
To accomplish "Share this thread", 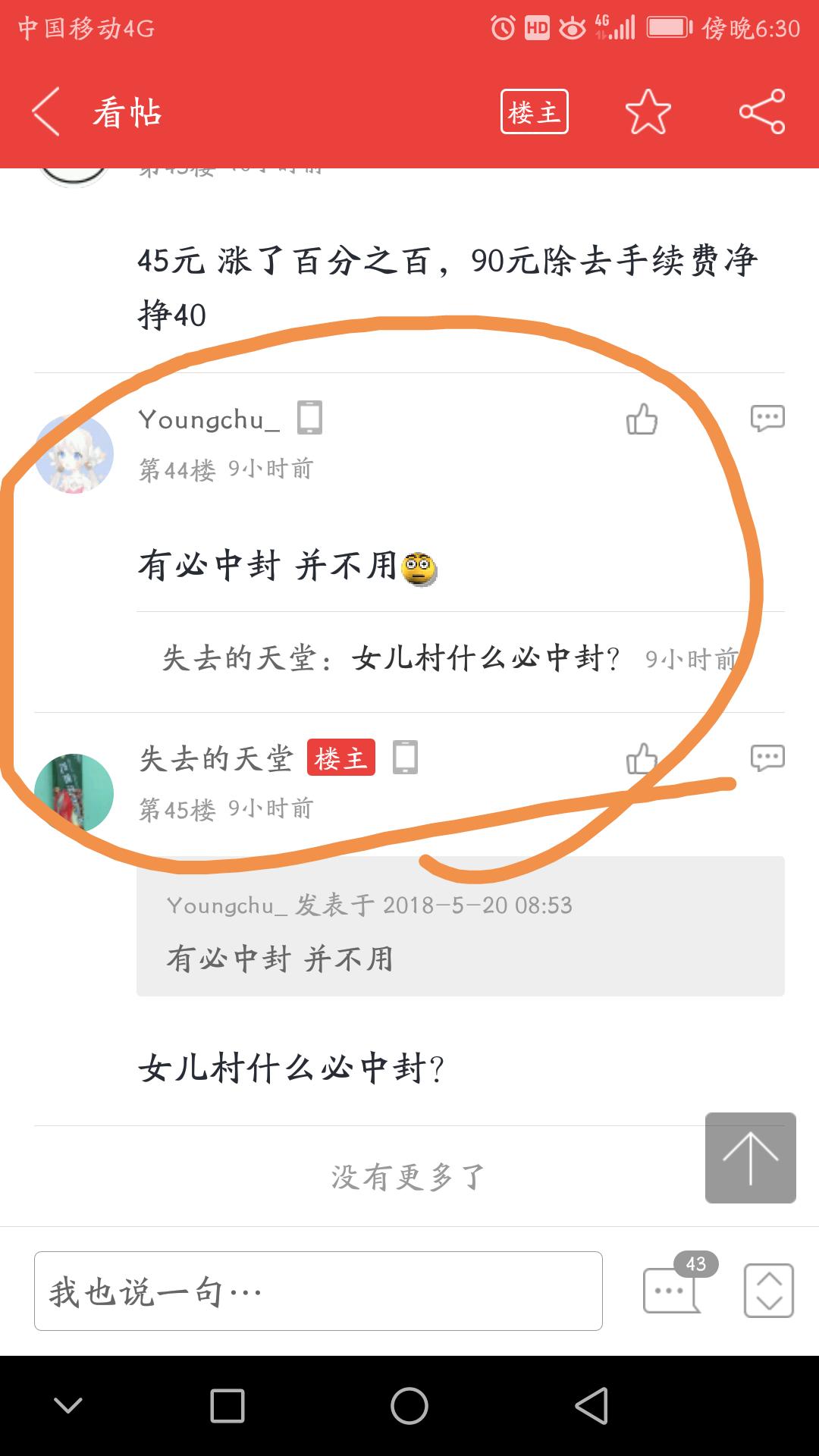I will point(761,112).
